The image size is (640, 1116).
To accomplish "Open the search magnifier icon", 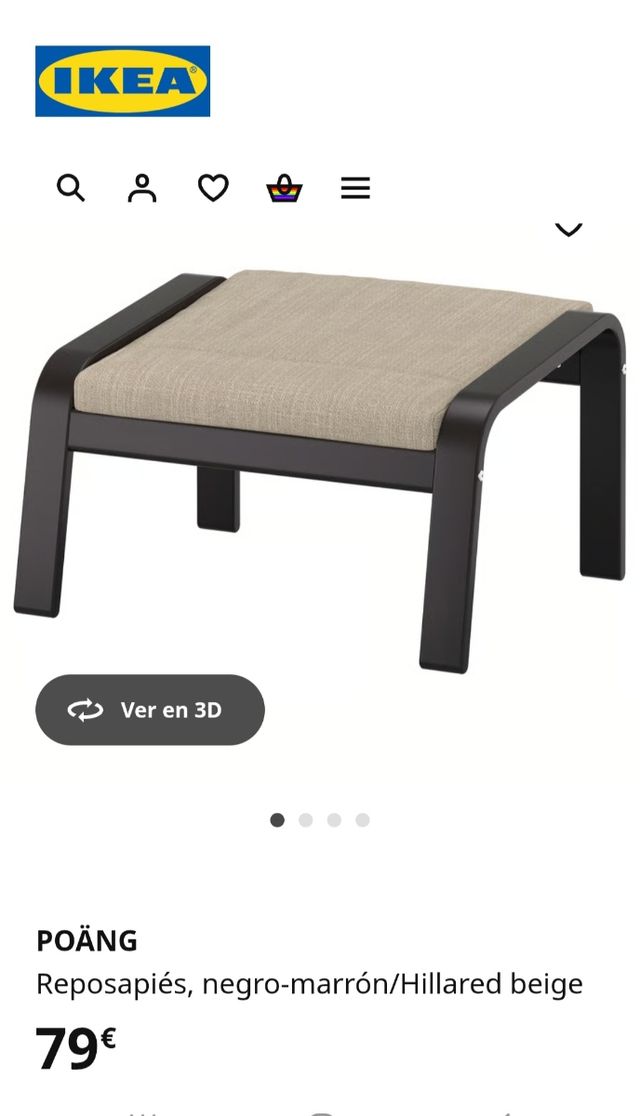I will pos(70,188).
